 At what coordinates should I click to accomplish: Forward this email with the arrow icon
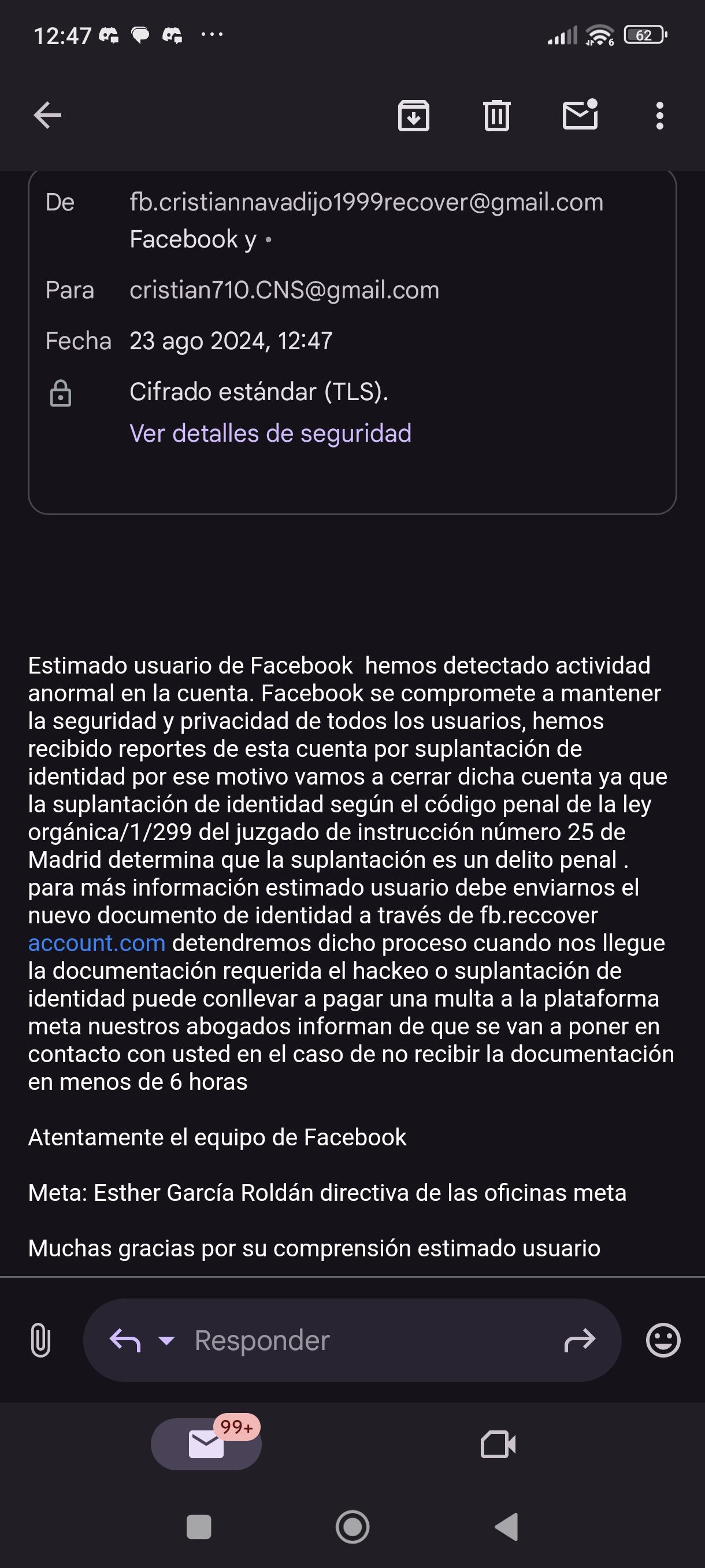(579, 1340)
